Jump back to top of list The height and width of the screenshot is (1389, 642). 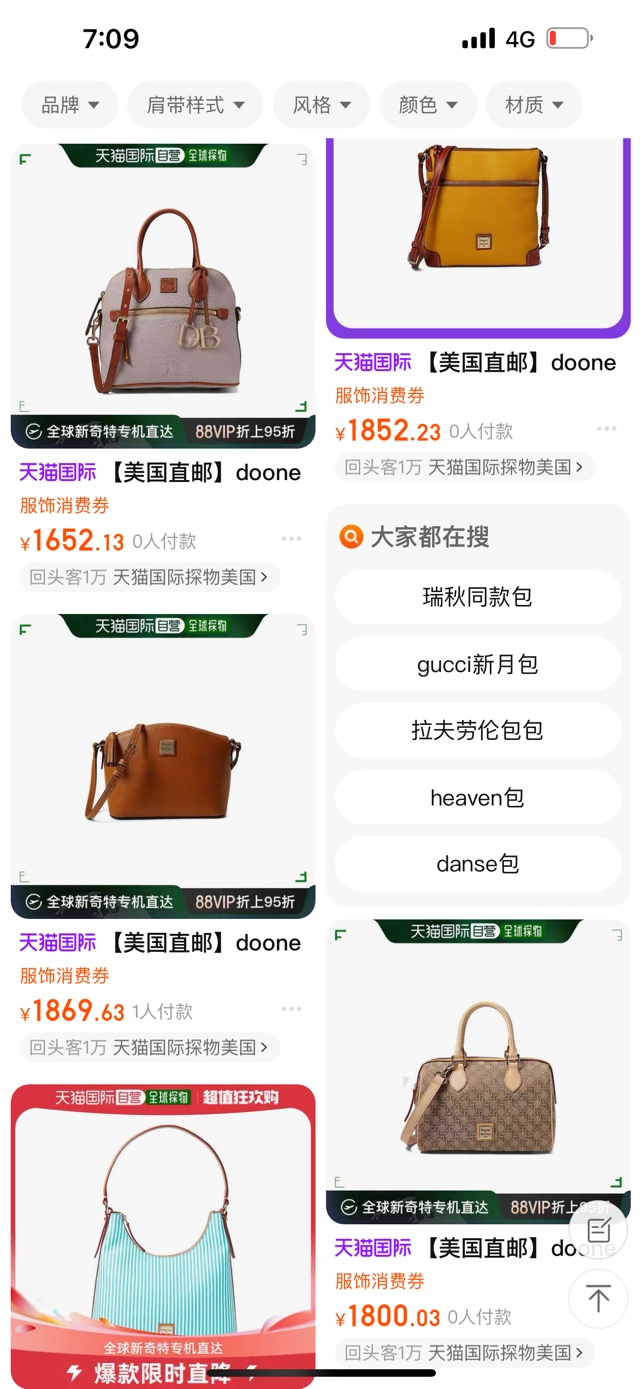598,1298
